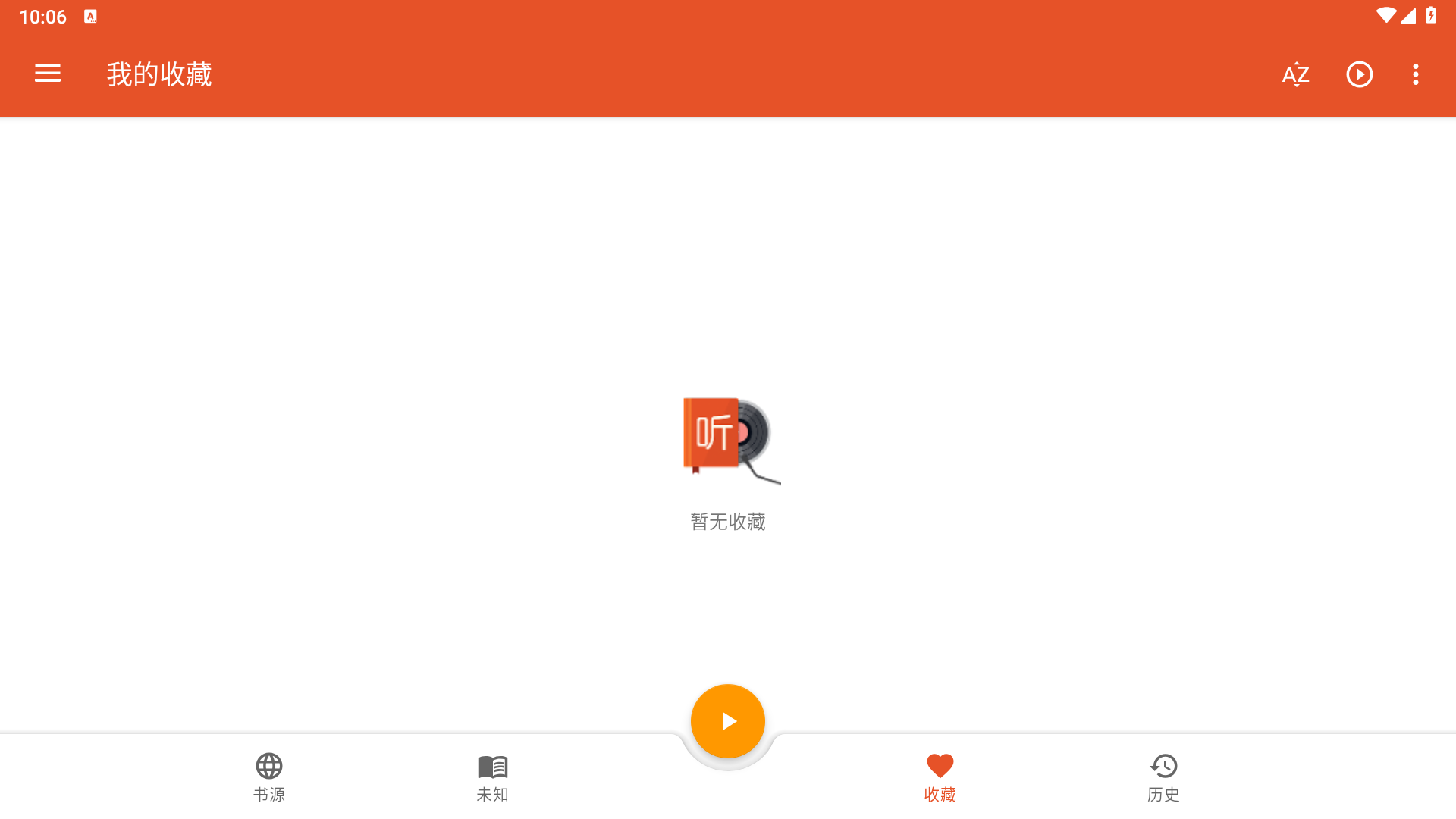Image resolution: width=1456 pixels, height=819 pixels.
Task: Tap the circled play icon in toolbar
Action: tap(1359, 74)
